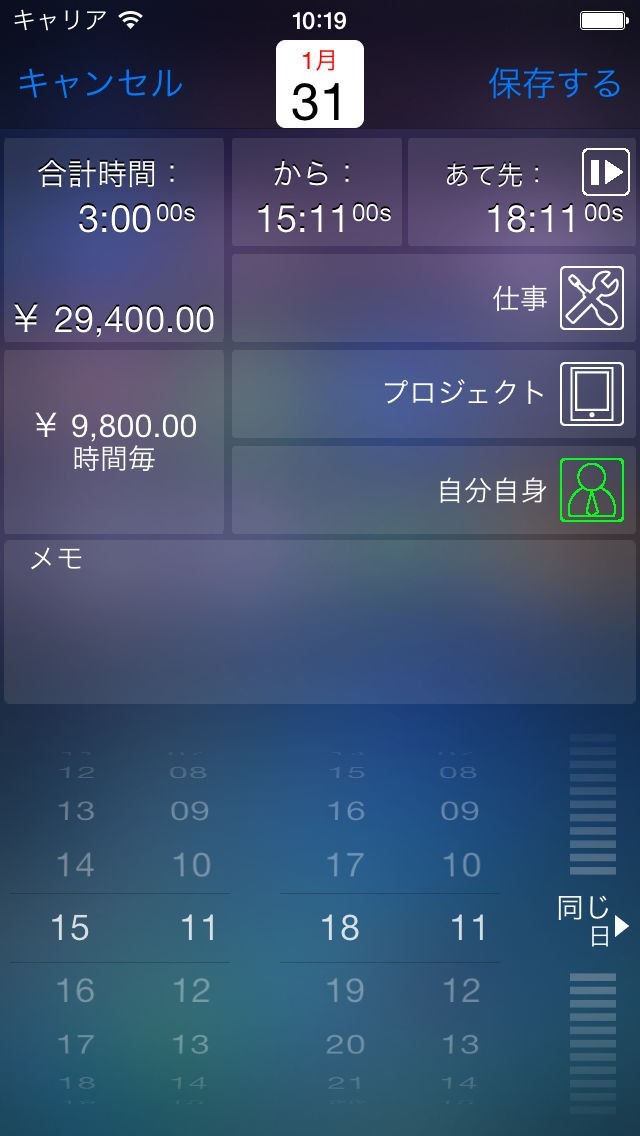Edit the ¥ 9,800.00 時間毎 hourly rate
Screen dimensions: 640x1136
(x=114, y=441)
